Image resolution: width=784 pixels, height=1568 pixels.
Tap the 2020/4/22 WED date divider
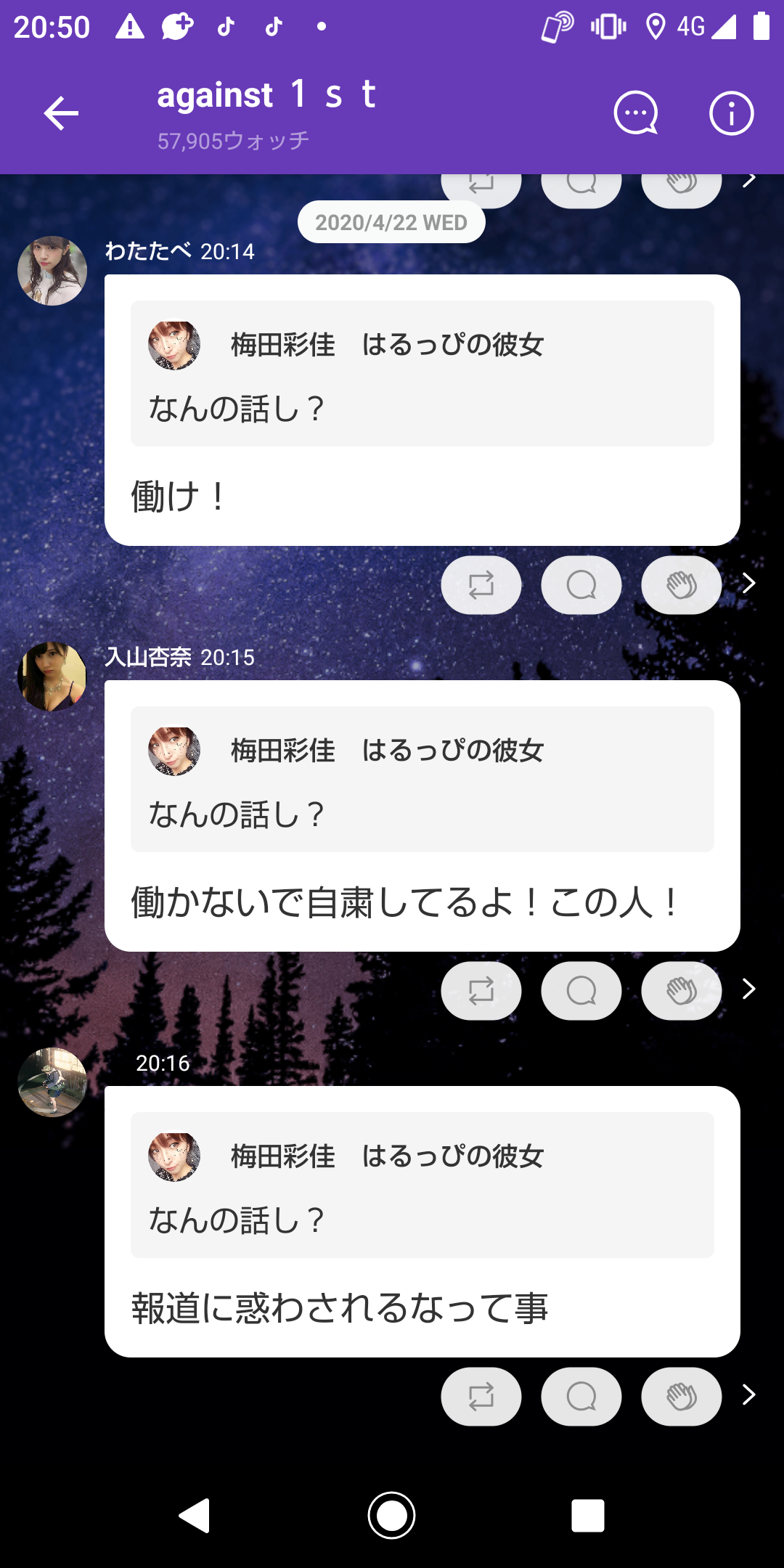tap(392, 222)
